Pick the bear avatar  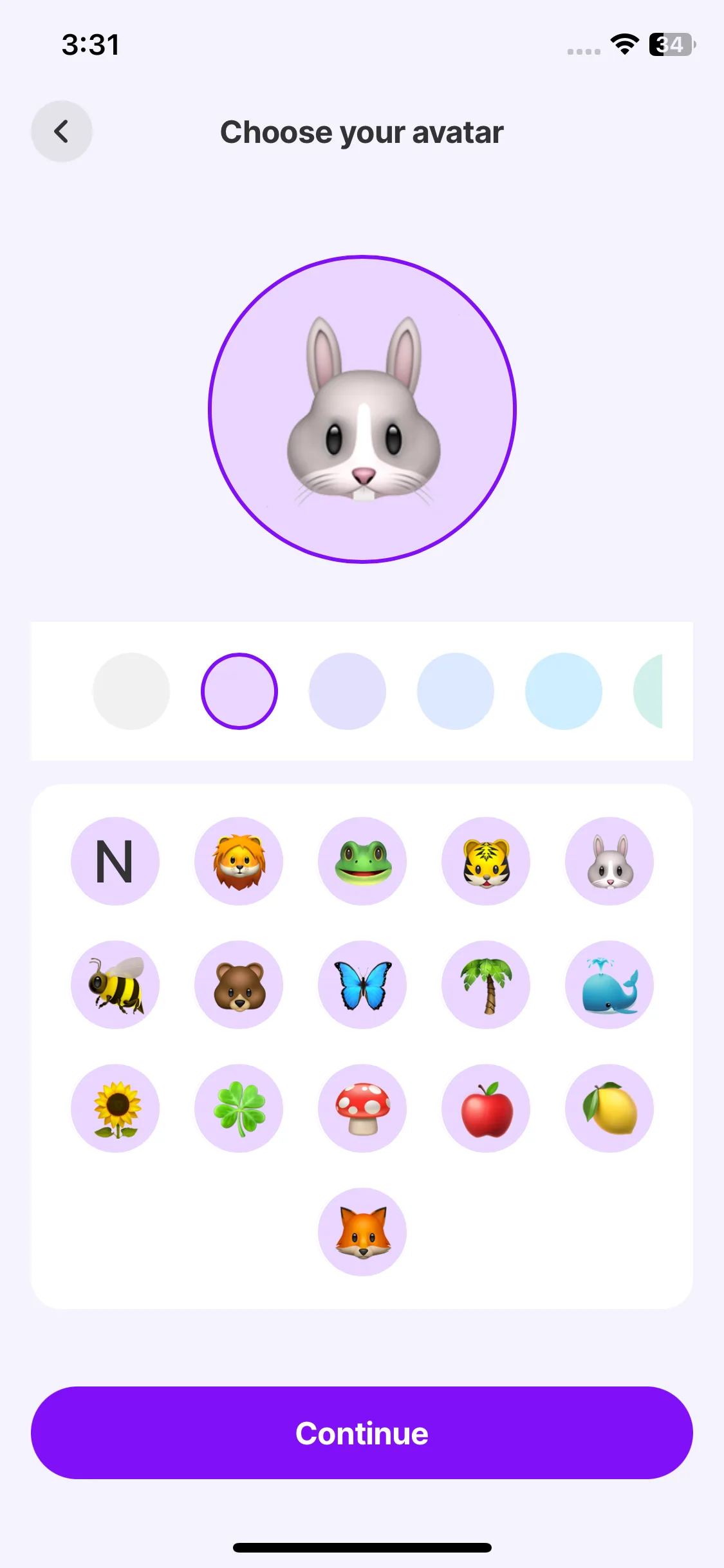(x=239, y=985)
